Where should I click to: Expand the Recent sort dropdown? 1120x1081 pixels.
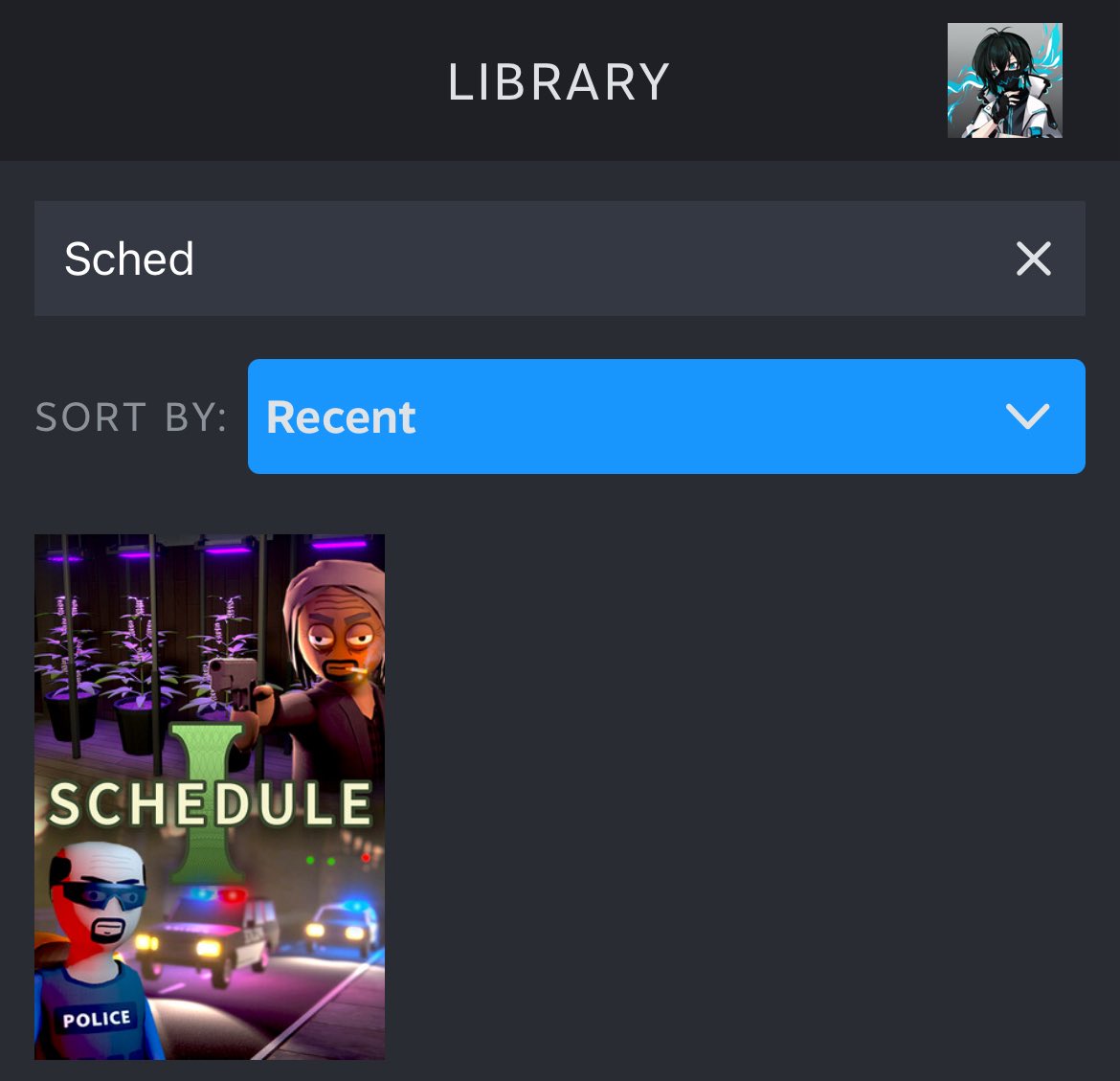666,417
